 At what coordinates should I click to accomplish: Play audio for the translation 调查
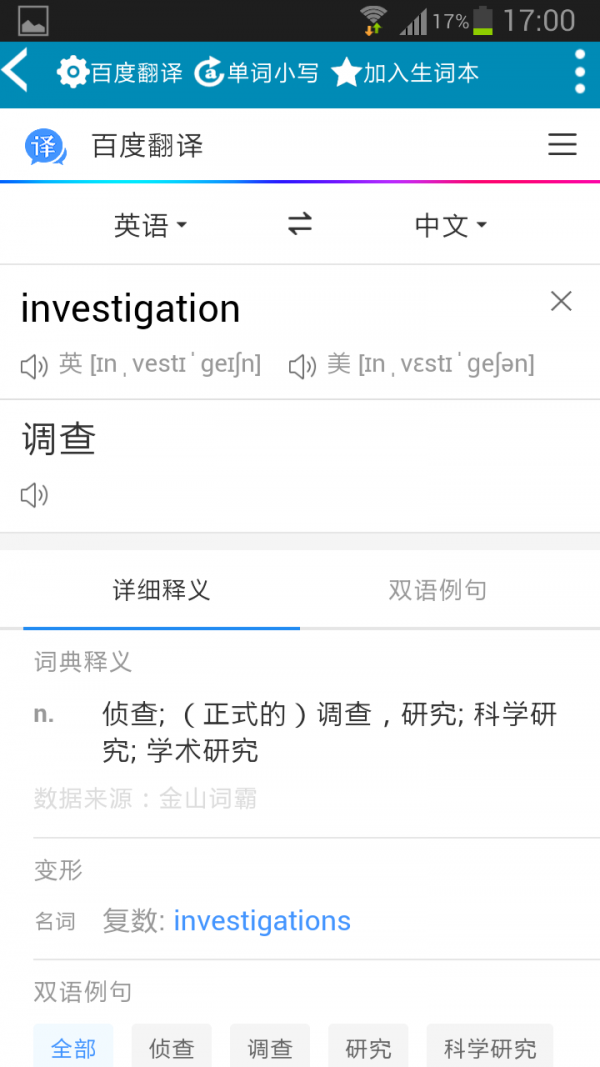(x=35, y=494)
